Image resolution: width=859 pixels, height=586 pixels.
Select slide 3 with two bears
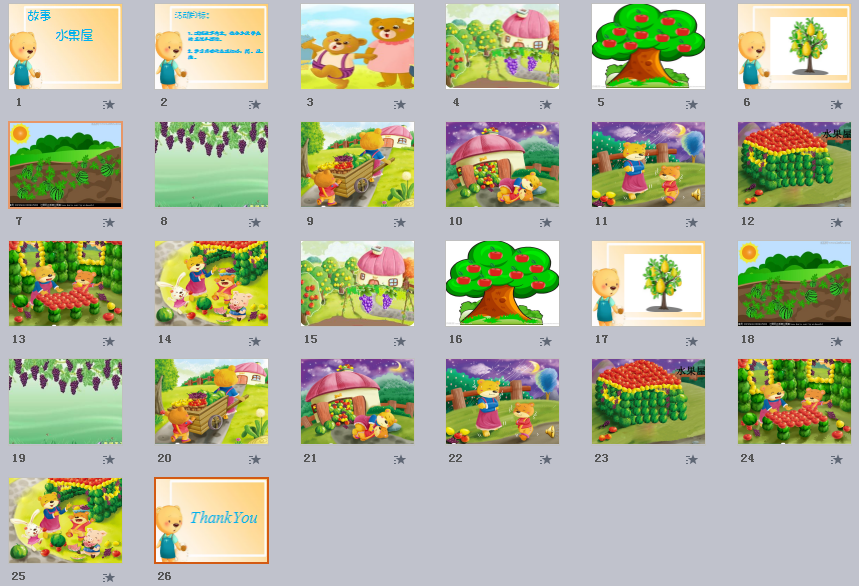coord(357,47)
